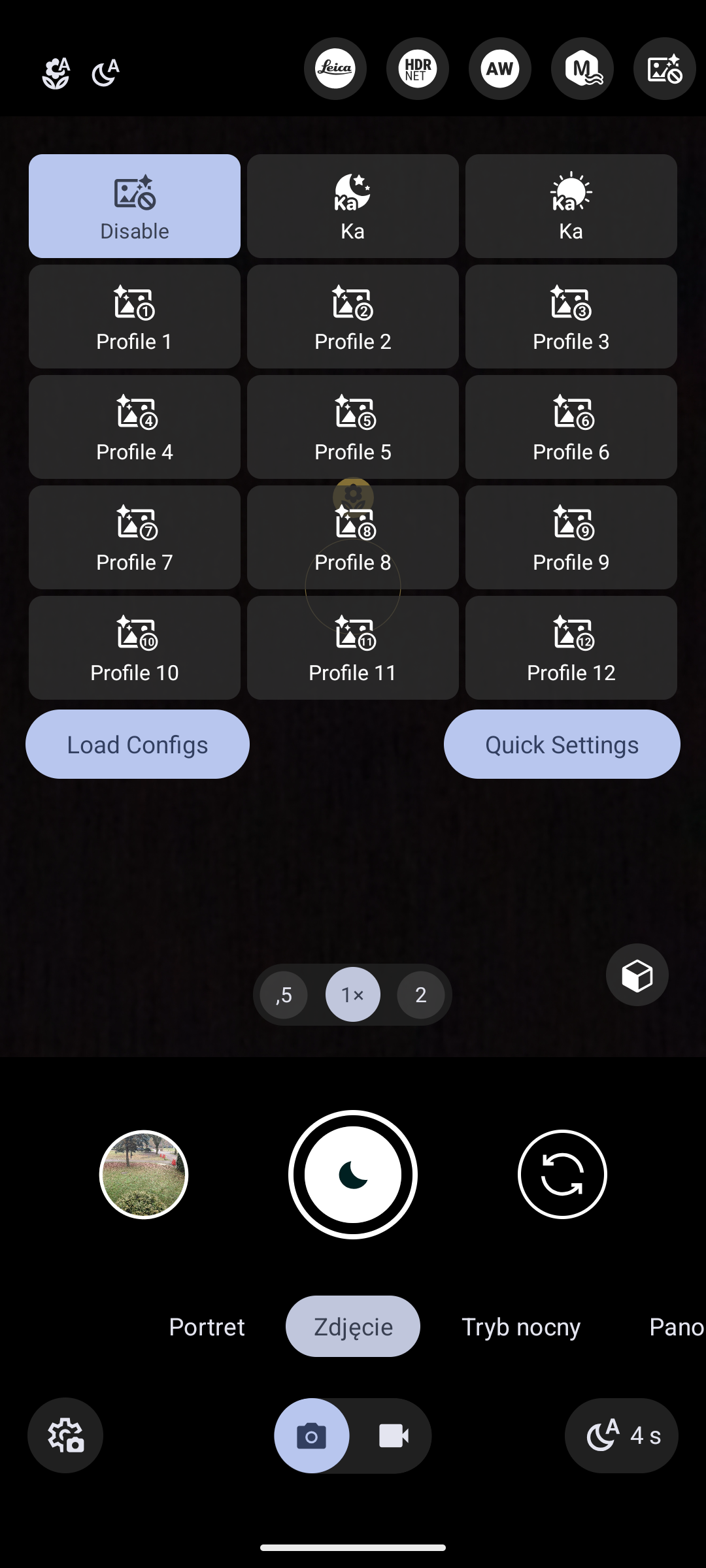Screen dimensions: 706x1568
Task: Select the moon Ka config
Action: [353, 206]
